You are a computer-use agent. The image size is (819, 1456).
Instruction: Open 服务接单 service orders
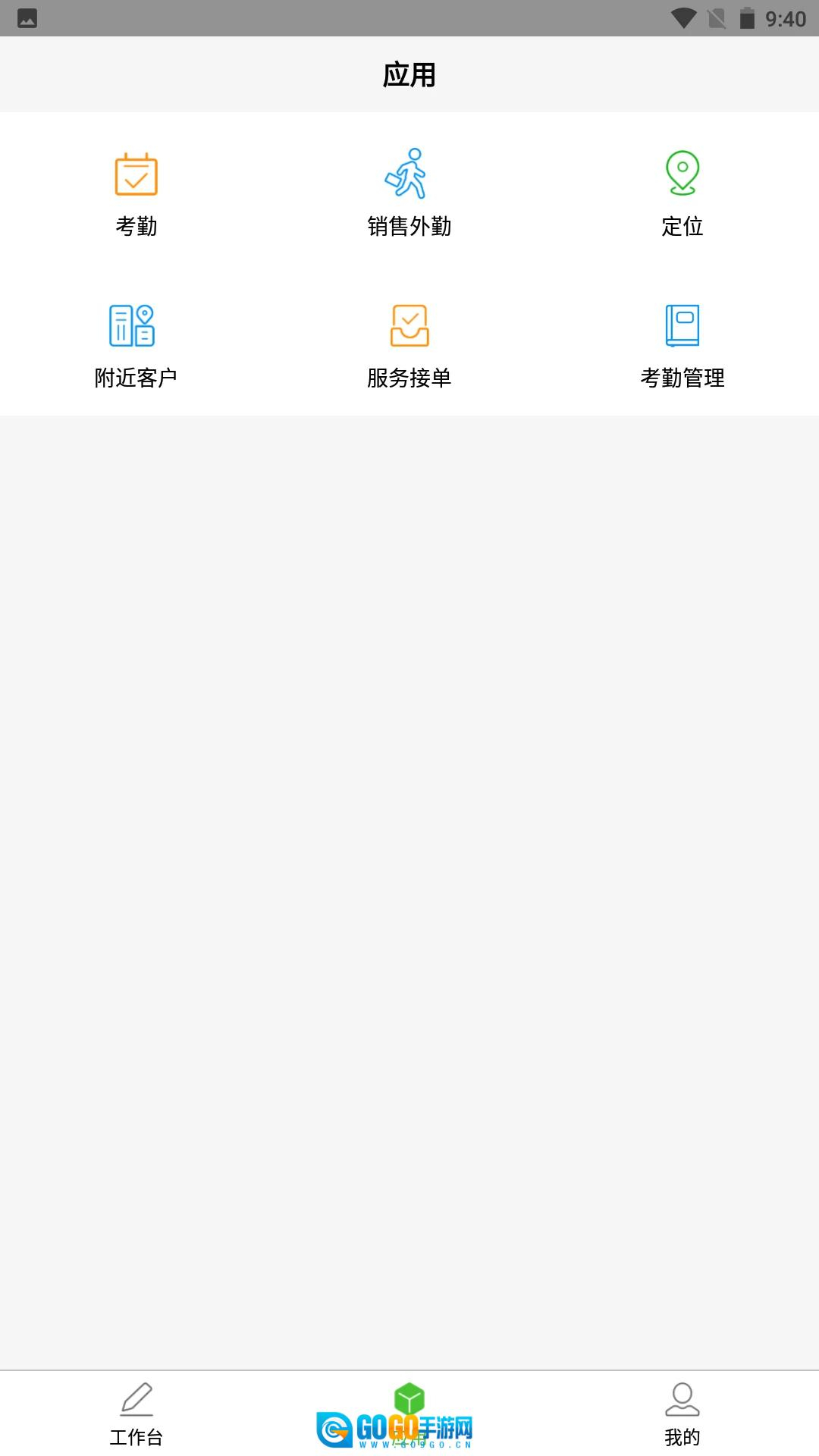pos(409,344)
